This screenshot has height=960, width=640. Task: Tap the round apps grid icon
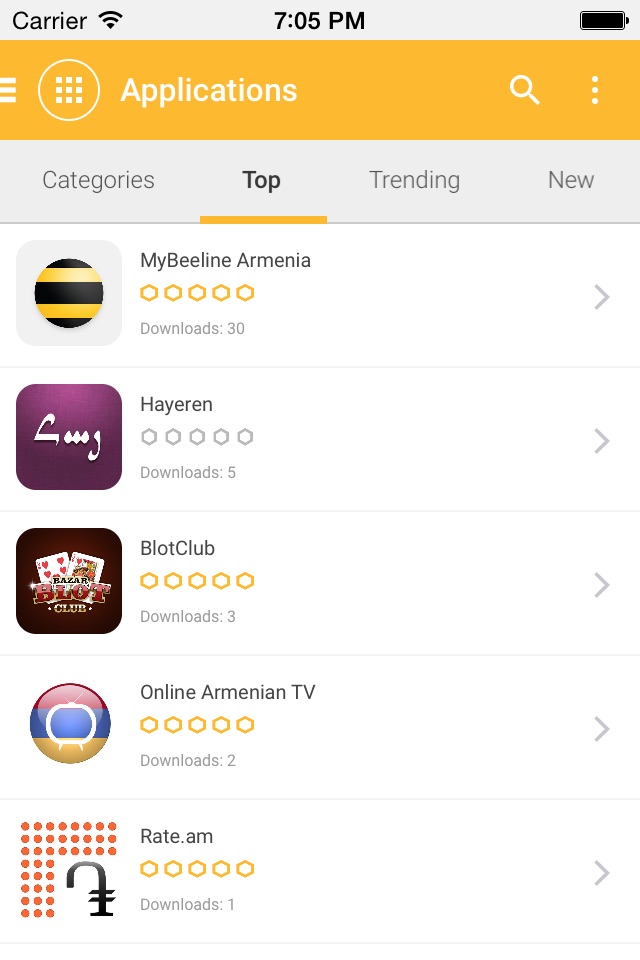[x=69, y=90]
